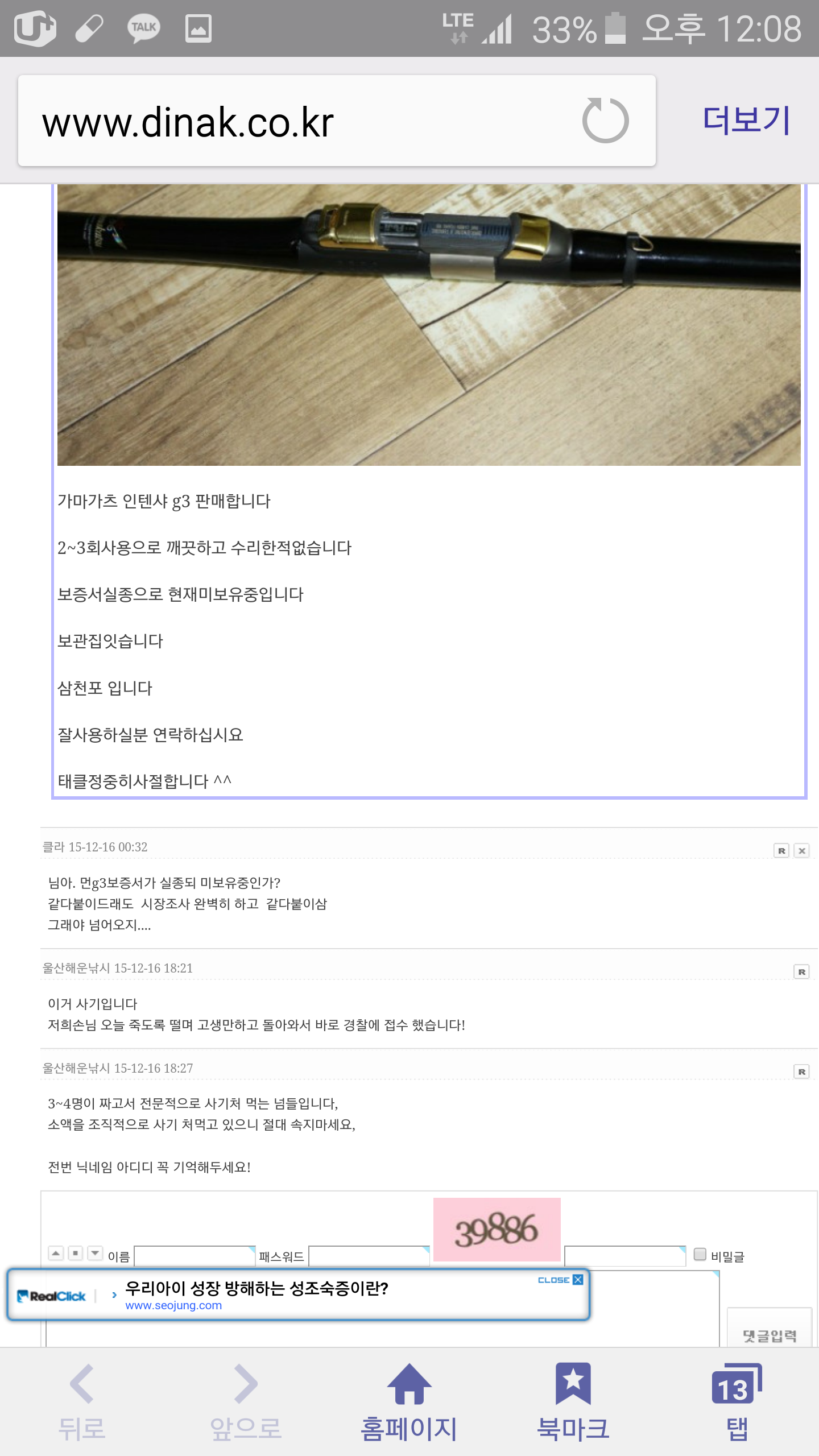Reload the page with the refresh icon
This screenshot has height=1456, width=819.
pyautogui.click(x=605, y=121)
